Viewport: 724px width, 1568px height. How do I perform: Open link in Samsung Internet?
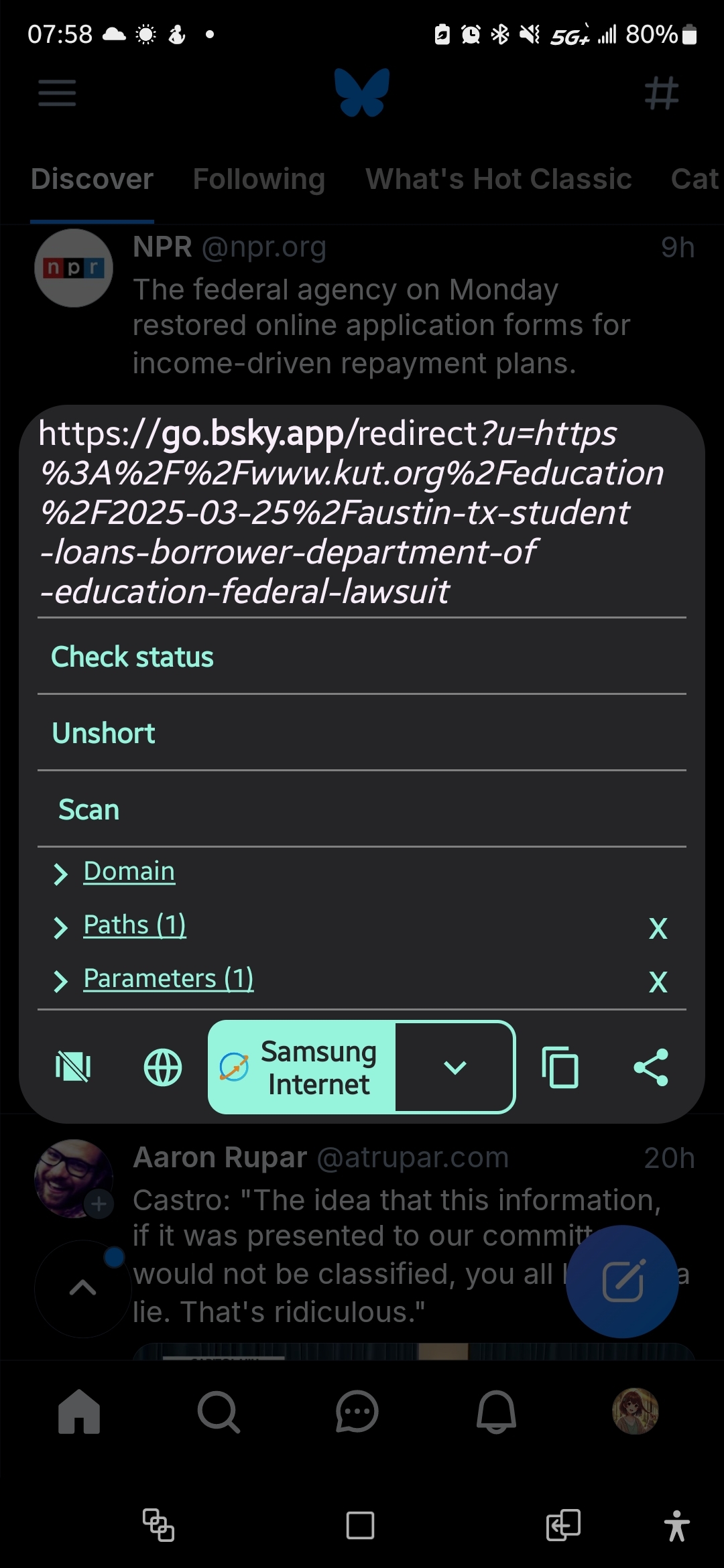(302, 1067)
